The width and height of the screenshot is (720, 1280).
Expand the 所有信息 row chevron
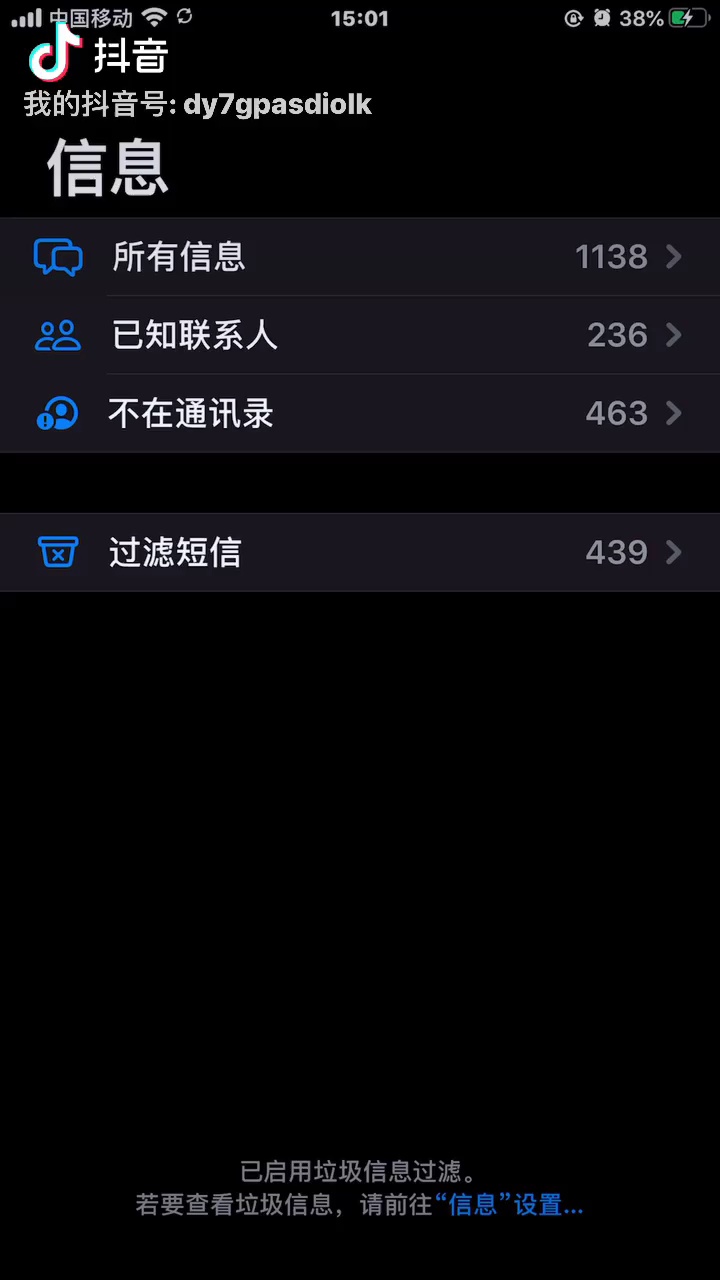[673, 257]
